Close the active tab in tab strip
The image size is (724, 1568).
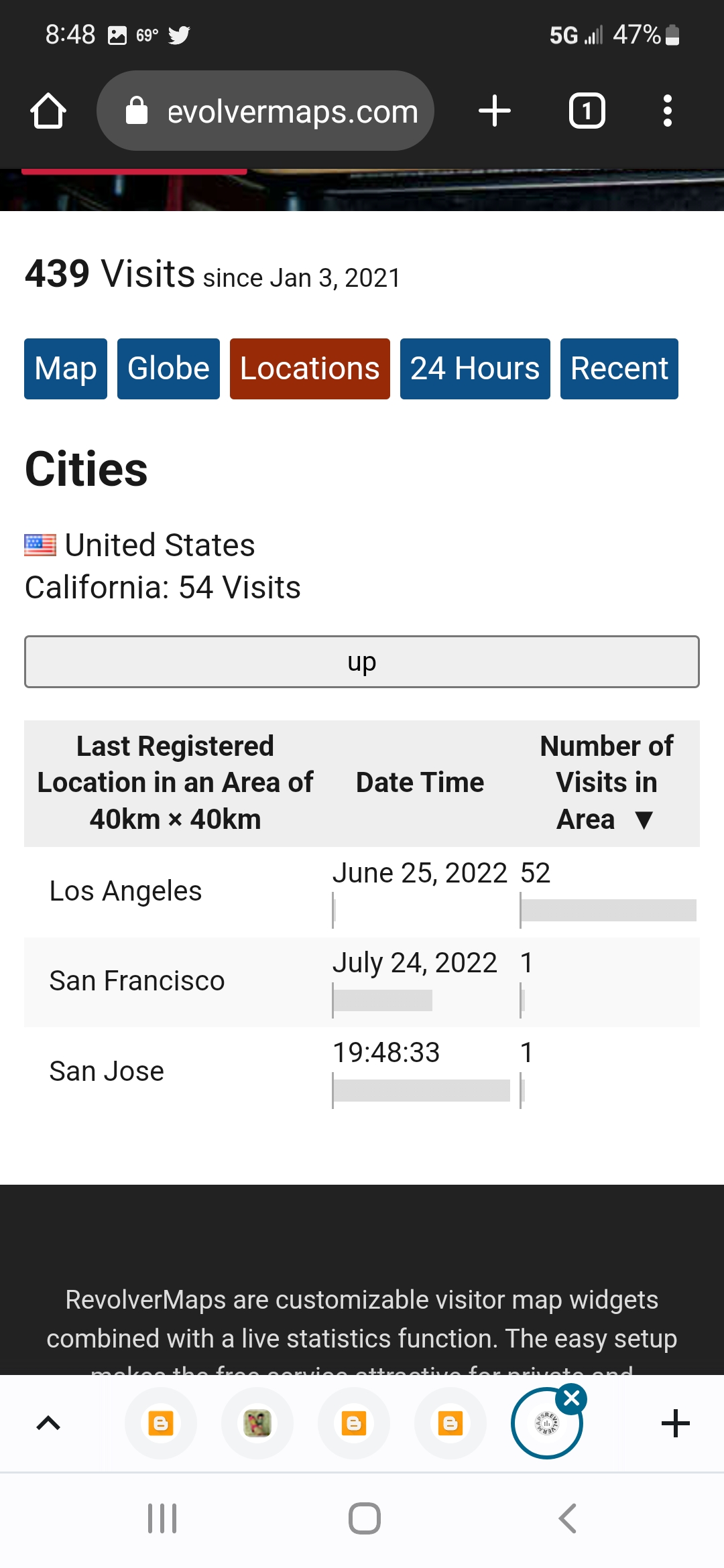(x=572, y=1398)
